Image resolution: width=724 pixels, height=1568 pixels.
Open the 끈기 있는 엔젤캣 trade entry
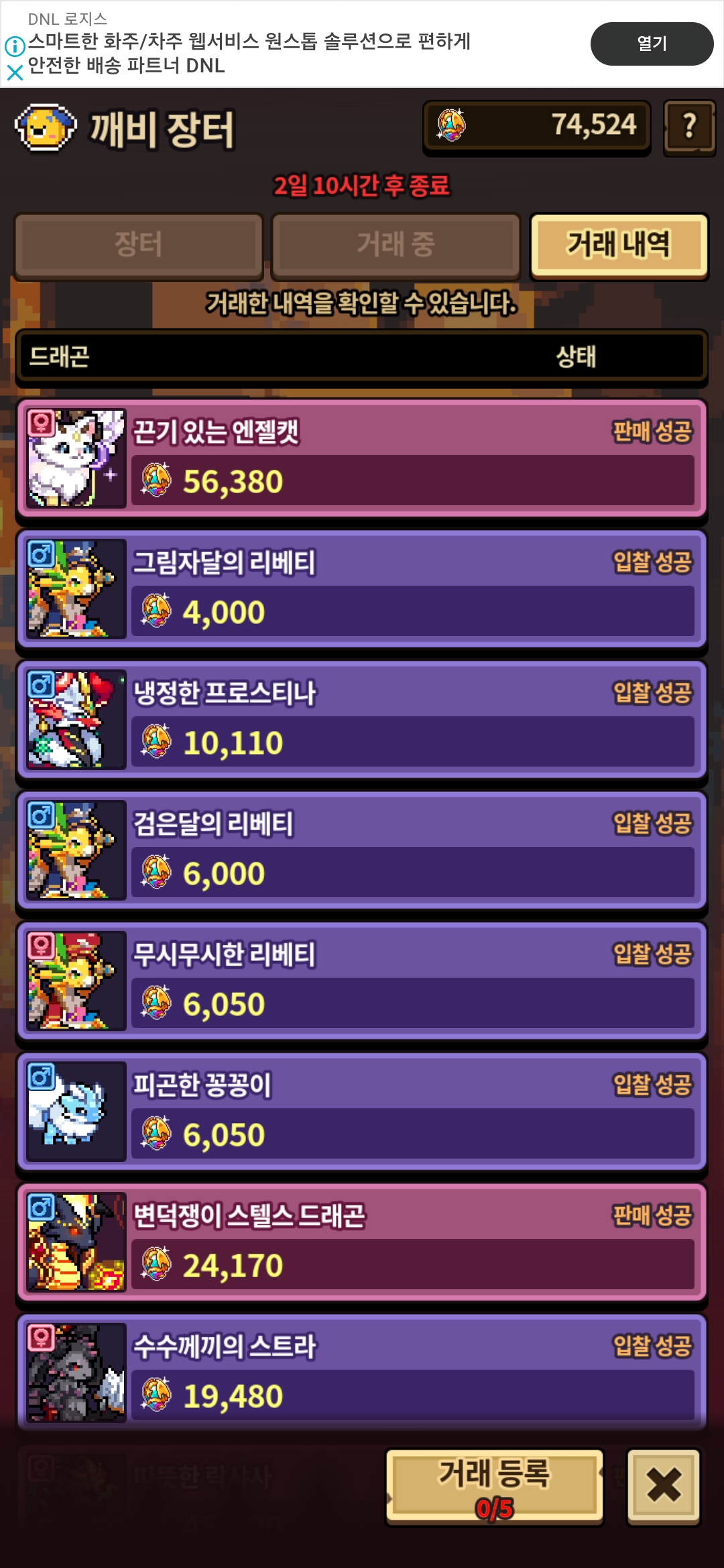pos(362,458)
